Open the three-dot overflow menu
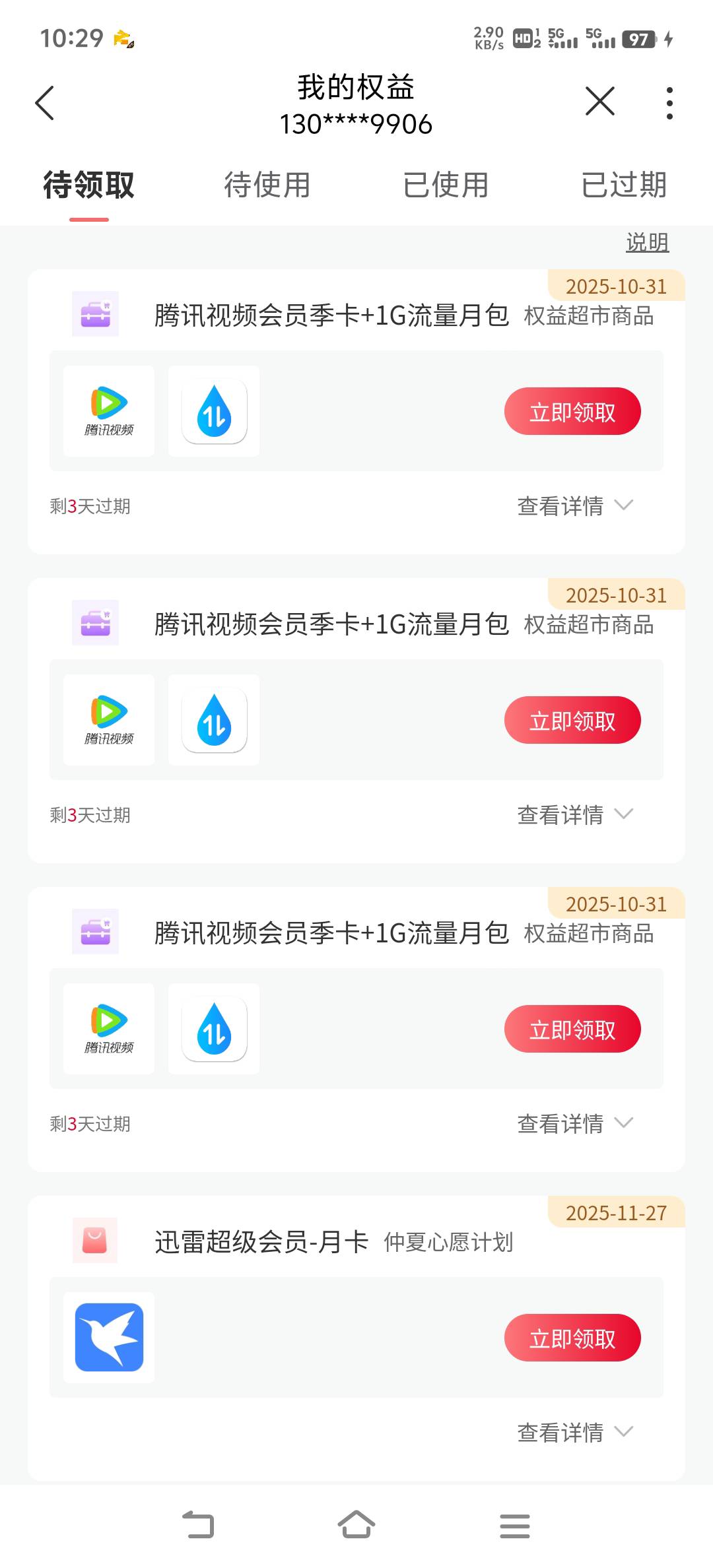Viewport: 713px width, 1568px height. pyautogui.click(x=669, y=103)
